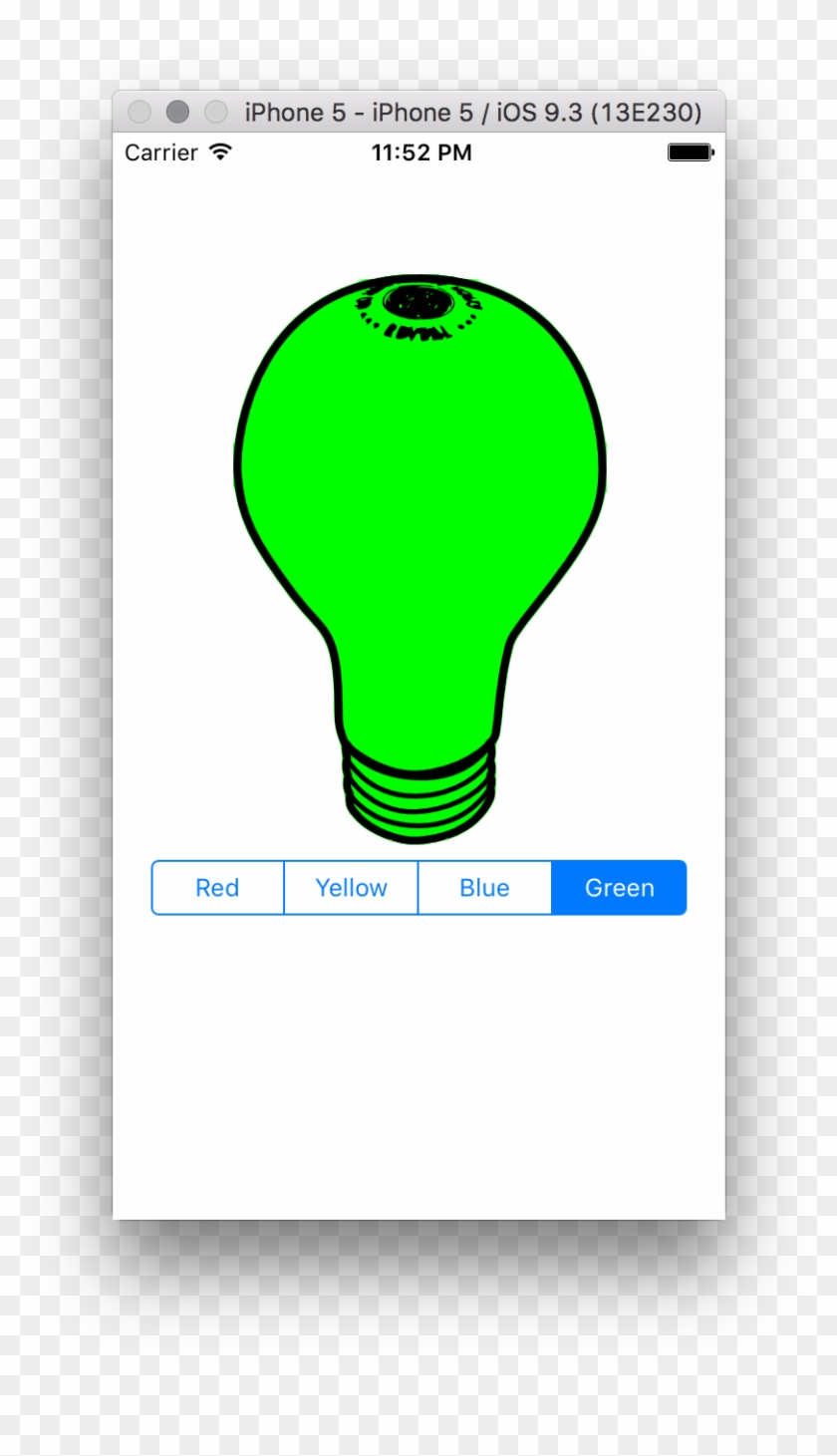Tap the Carrier label in the status bar
This screenshot has height=1456, width=837.
point(161,152)
